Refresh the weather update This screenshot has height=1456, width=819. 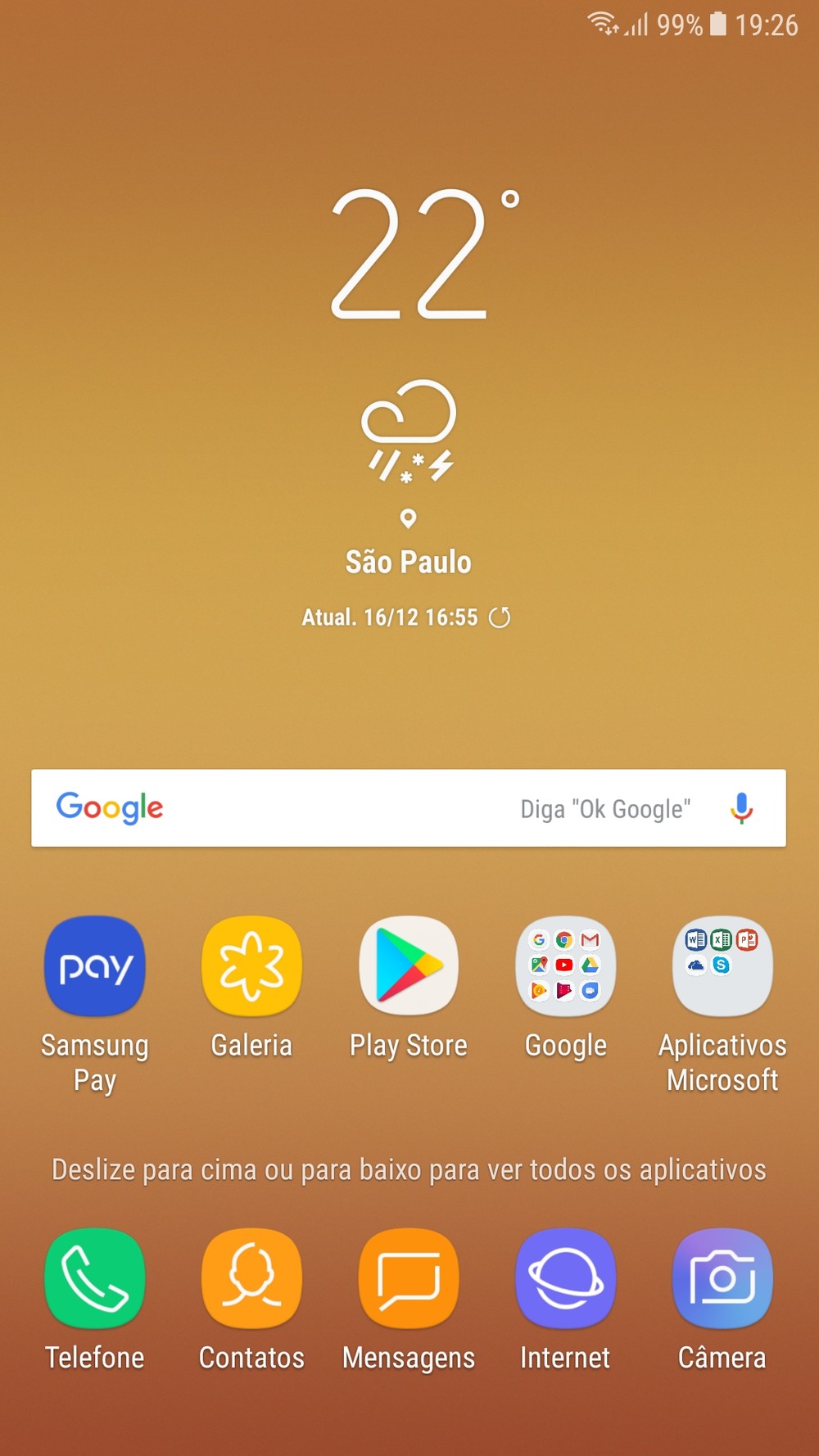coord(500,617)
